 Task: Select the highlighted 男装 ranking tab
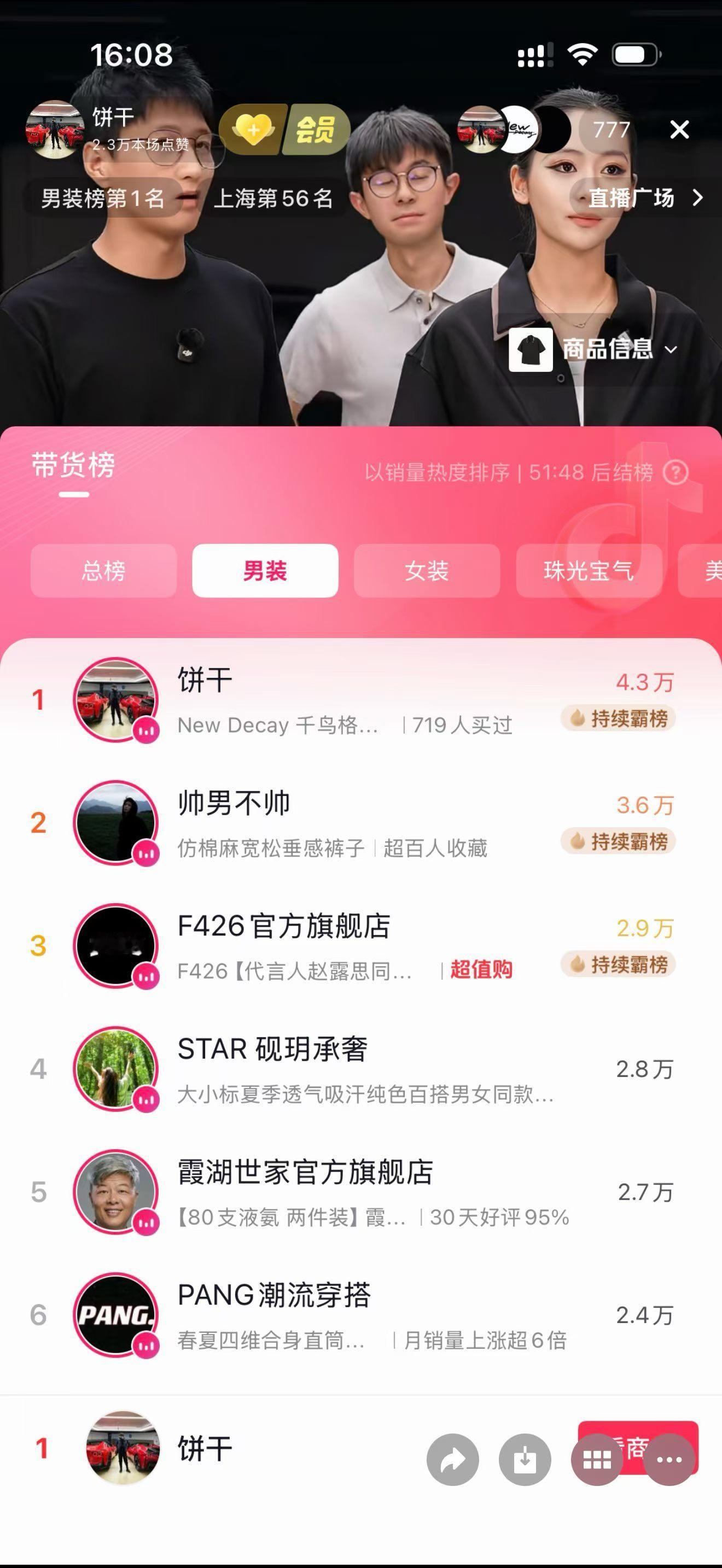point(265,570)
